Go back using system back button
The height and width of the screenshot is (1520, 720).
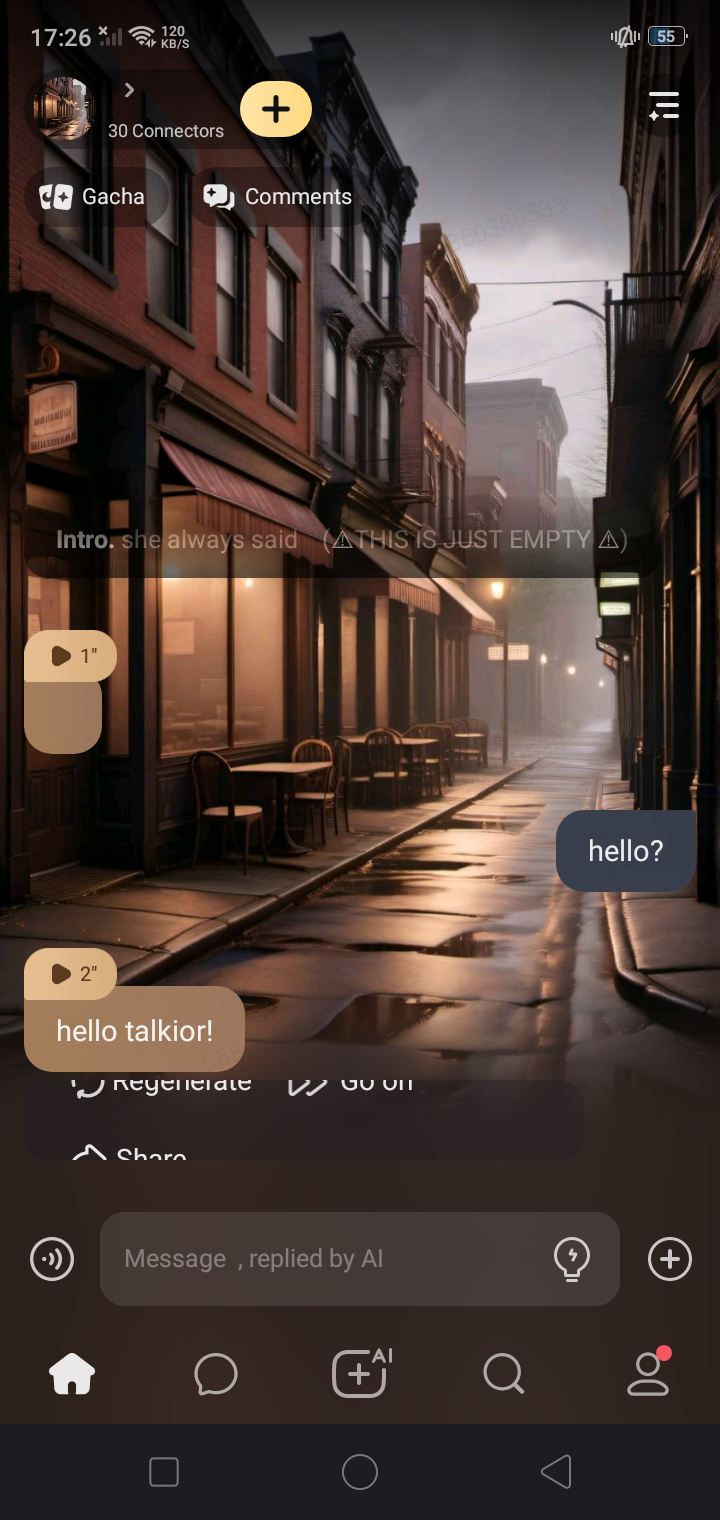click(556, 1472)
